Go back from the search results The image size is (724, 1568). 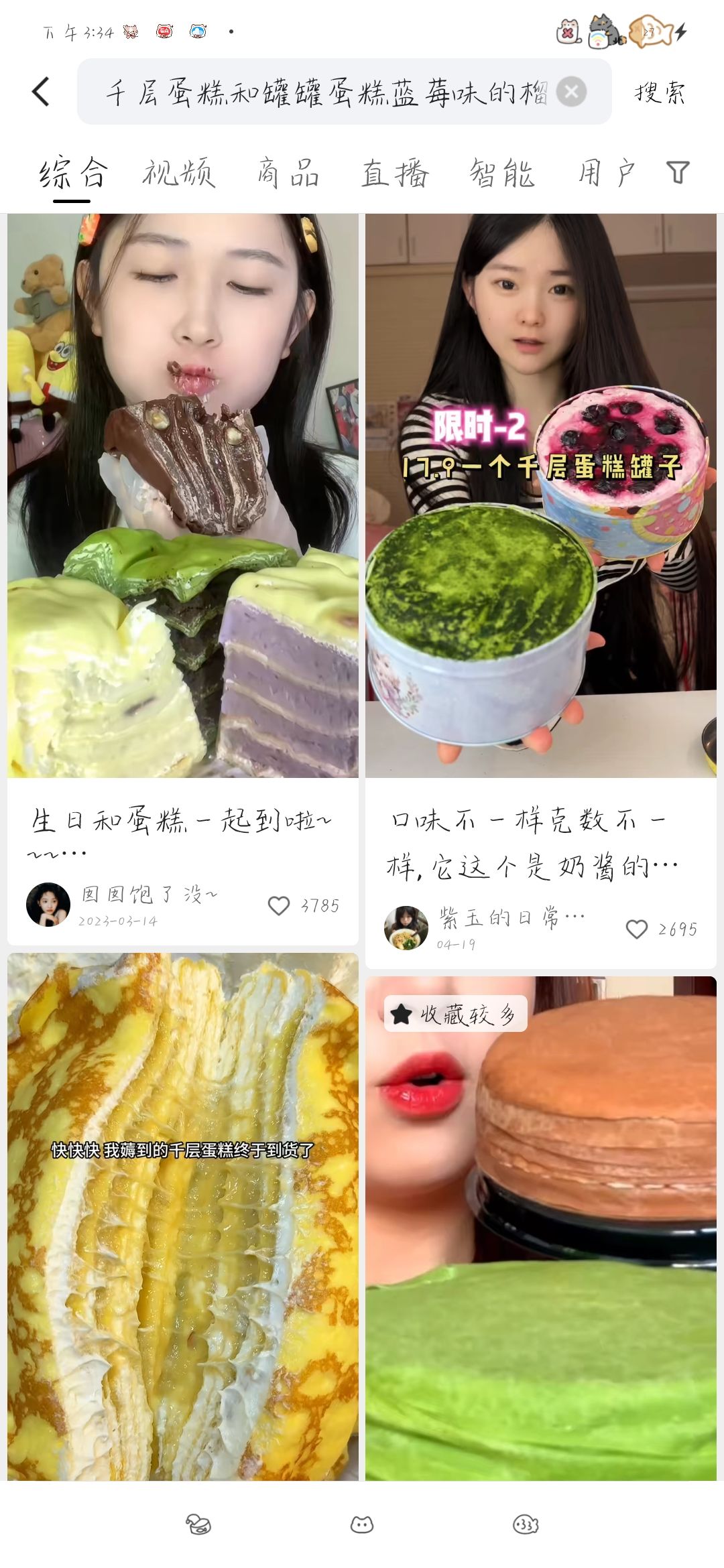point(41,92)
